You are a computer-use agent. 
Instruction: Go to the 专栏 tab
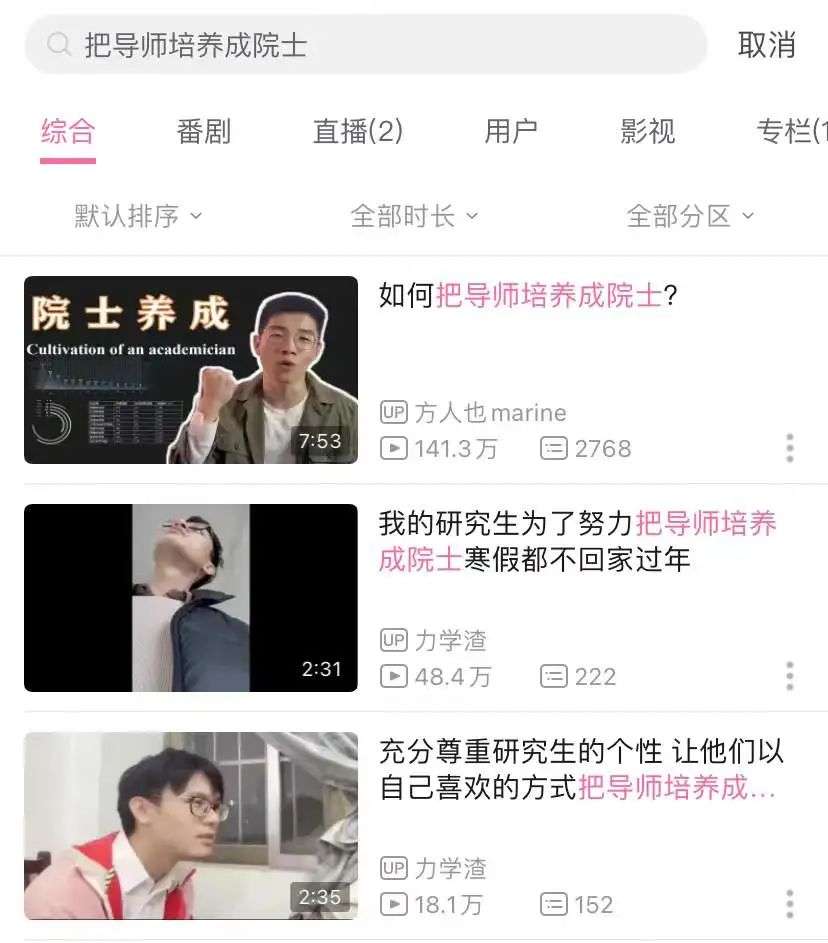pos(792,132)
